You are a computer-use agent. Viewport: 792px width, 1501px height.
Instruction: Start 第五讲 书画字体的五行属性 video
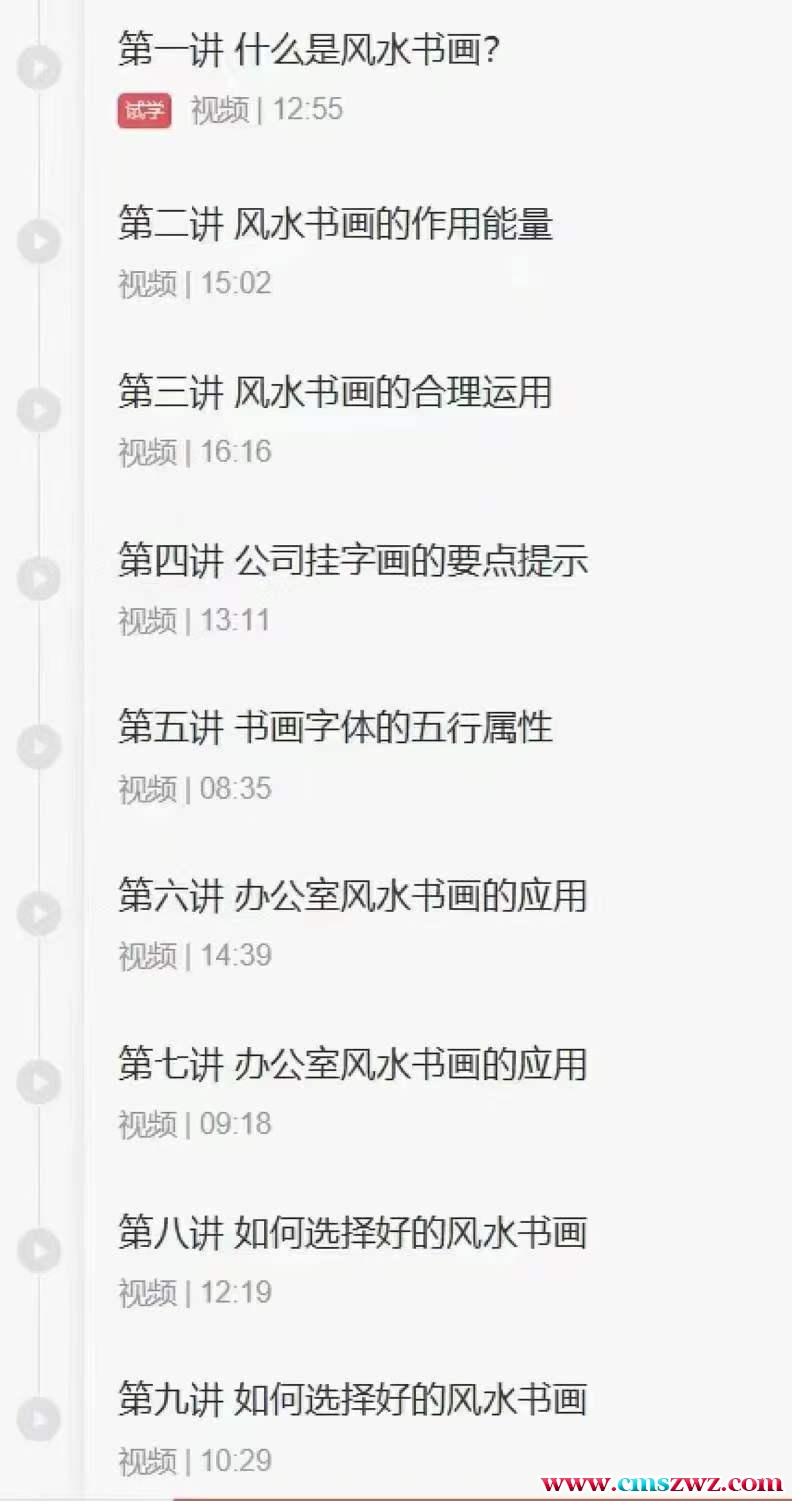click(335, 727)
